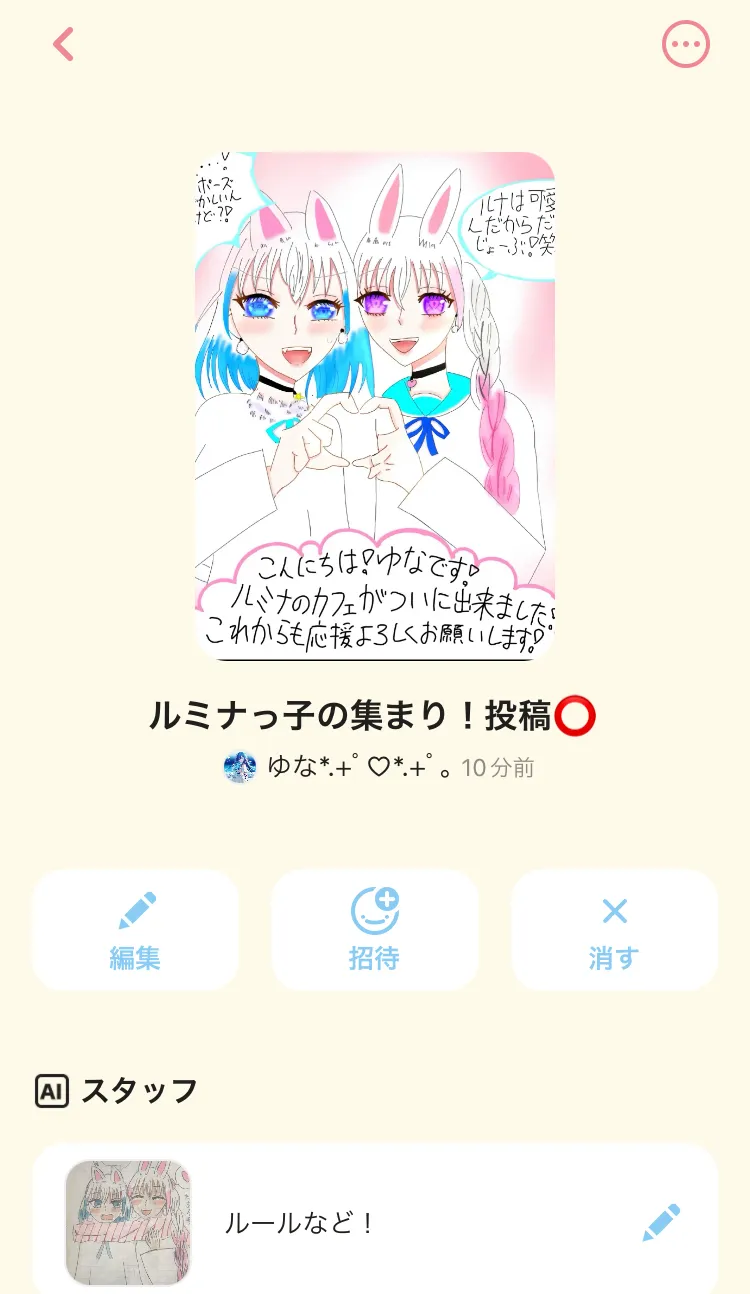Screen dimensions: 750x1294
Task: Open the three-dot overflow menu
Action: [x=686, y=44]
